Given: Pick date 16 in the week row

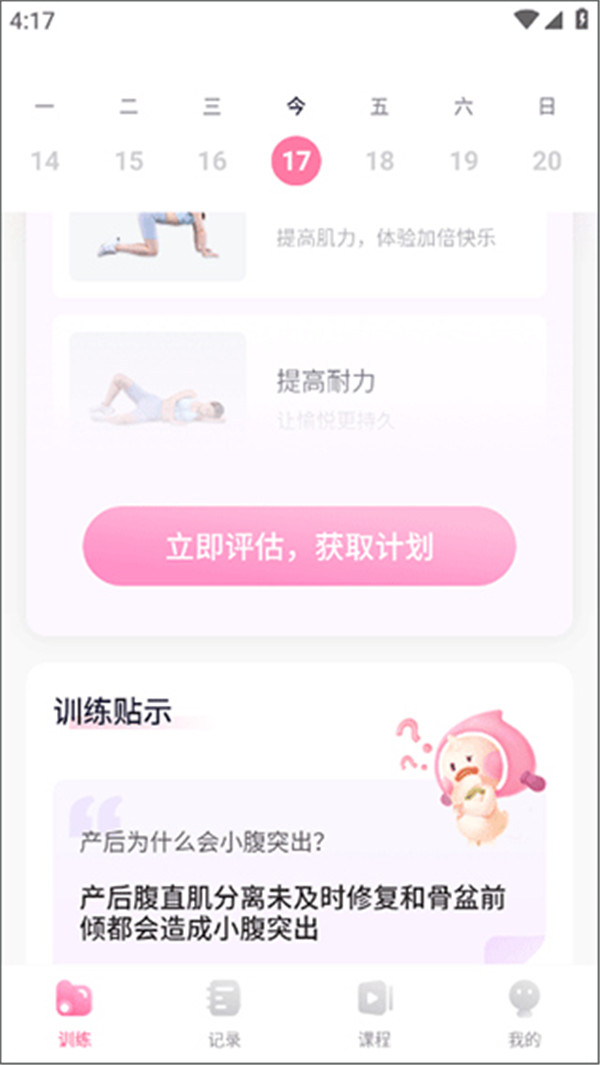Looking at the screenshot, I should click(x=212, y=161).
